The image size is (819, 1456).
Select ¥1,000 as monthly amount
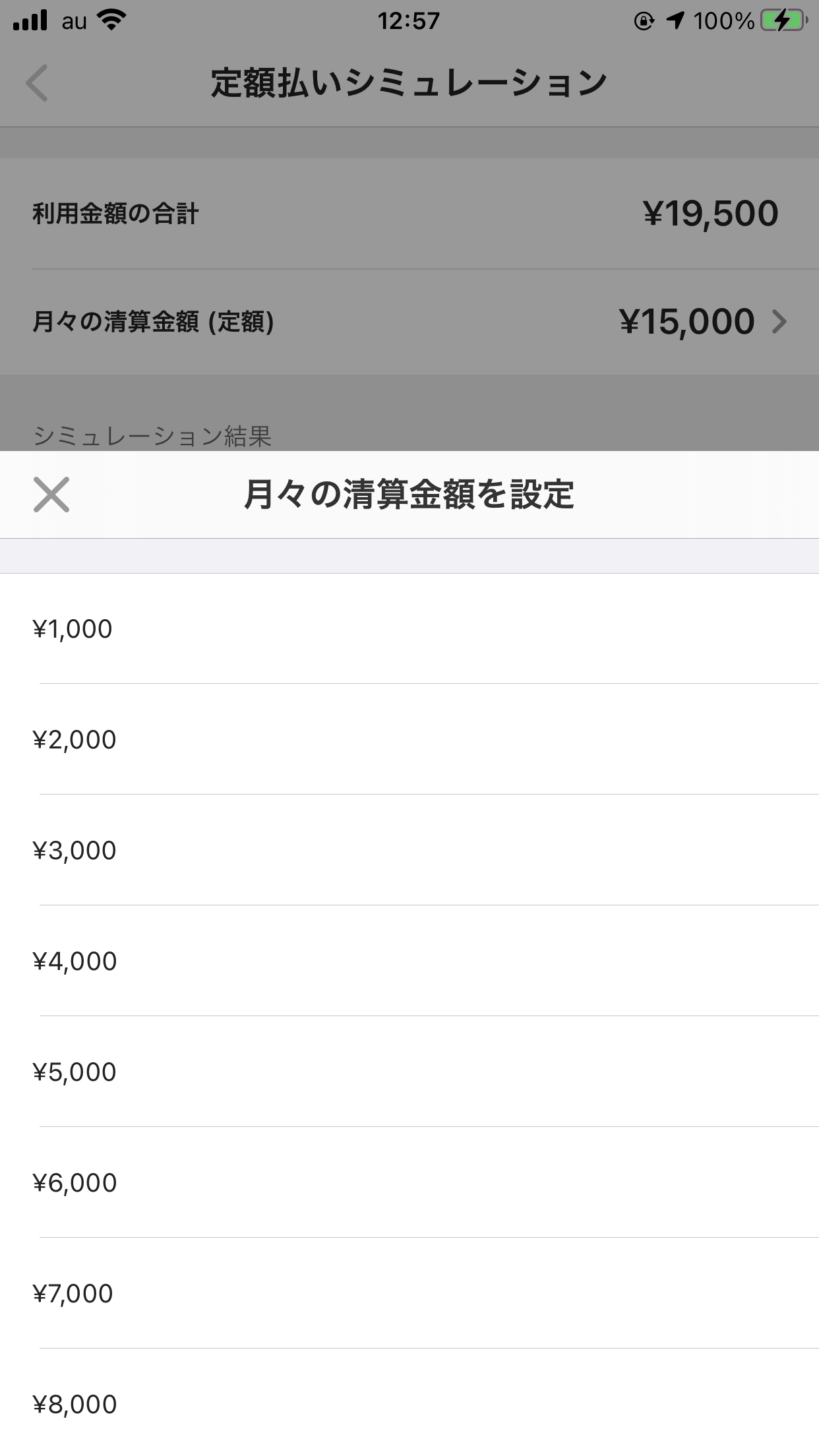(409, 628)
